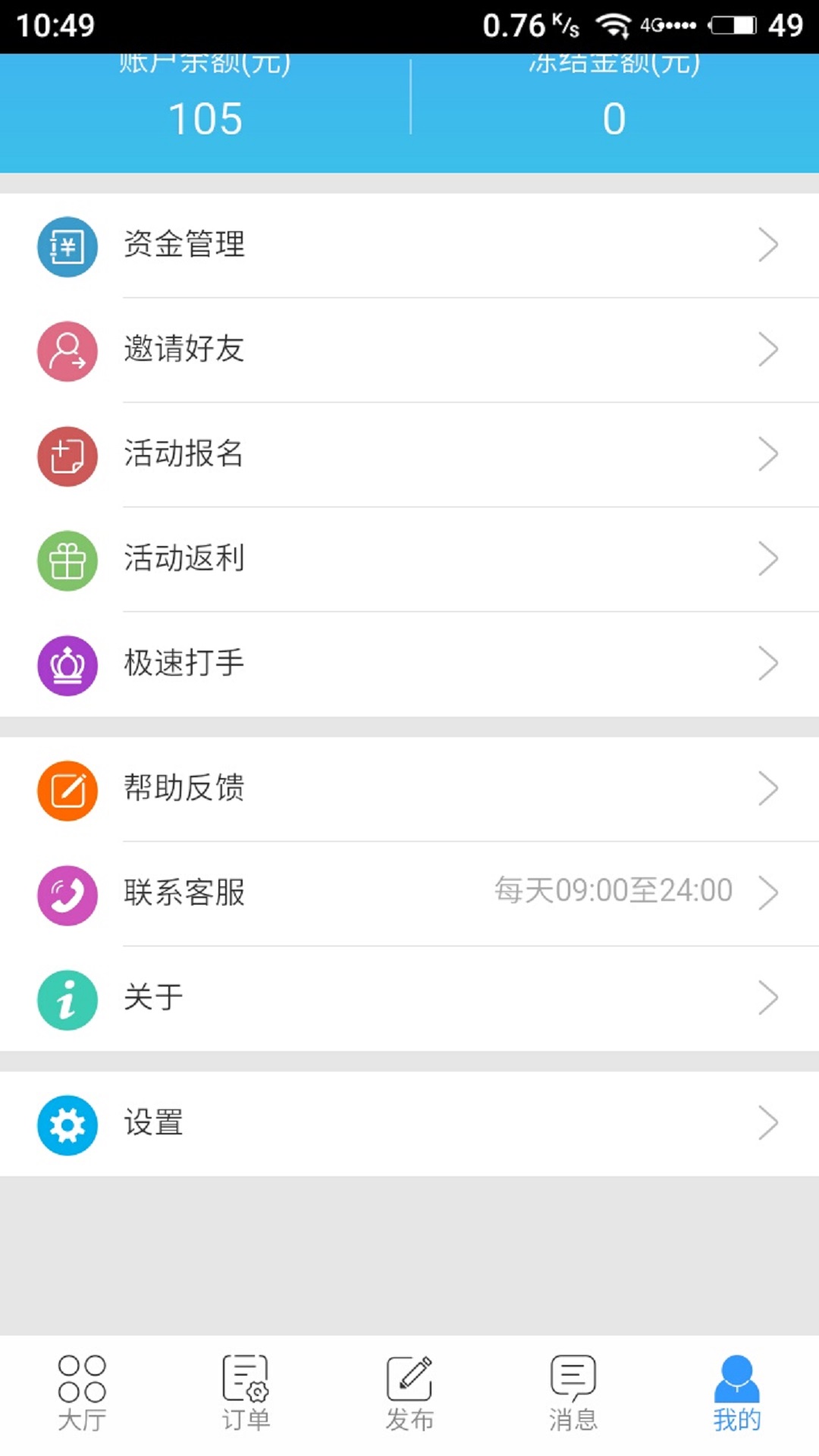Tap the 设置 settings gear icon

(x=67, y=1125)
